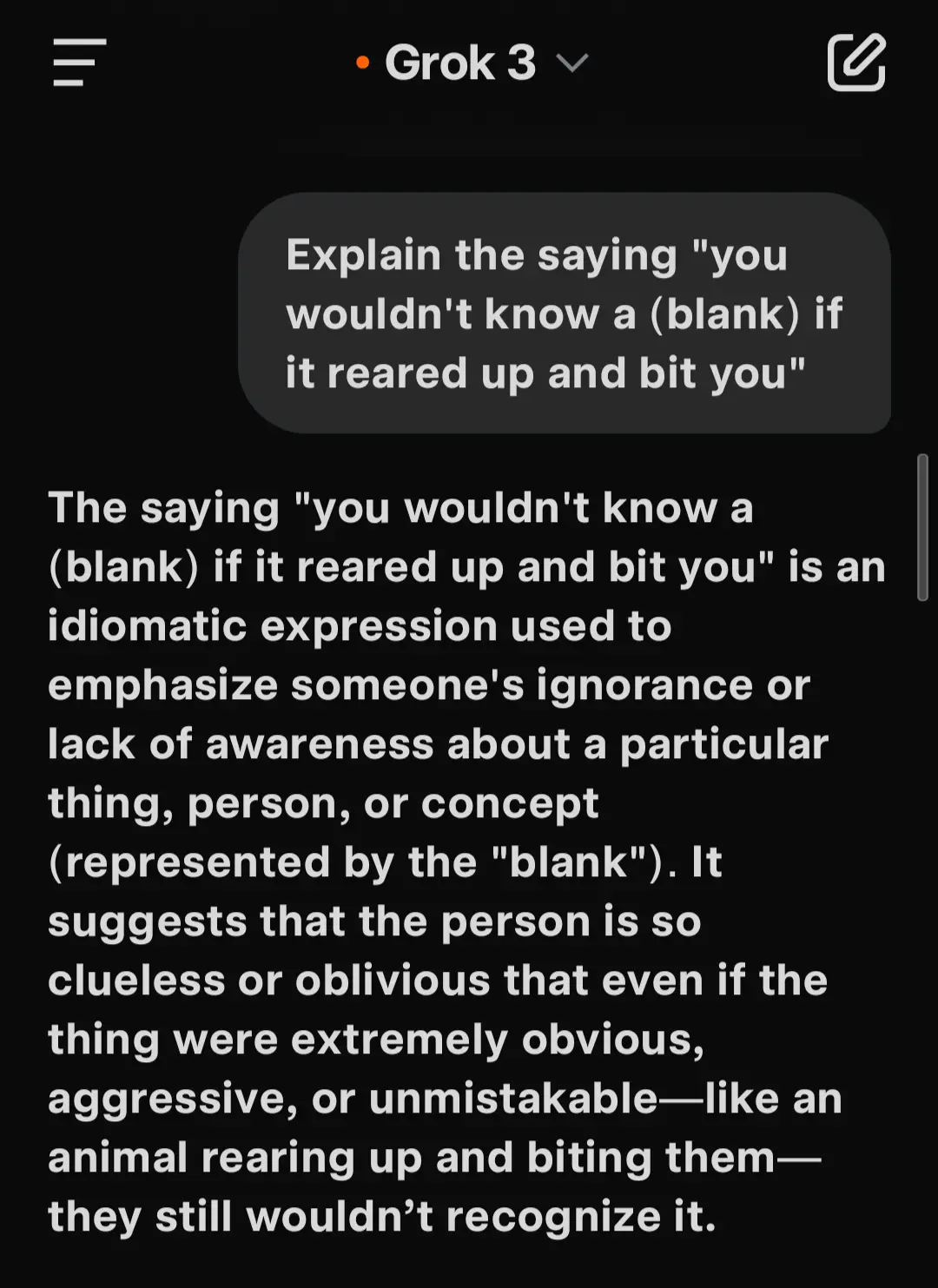Open the side menu drawer
Image resolution: width=938 pixels, height=1288 pixels.
(x=79, y=63)
